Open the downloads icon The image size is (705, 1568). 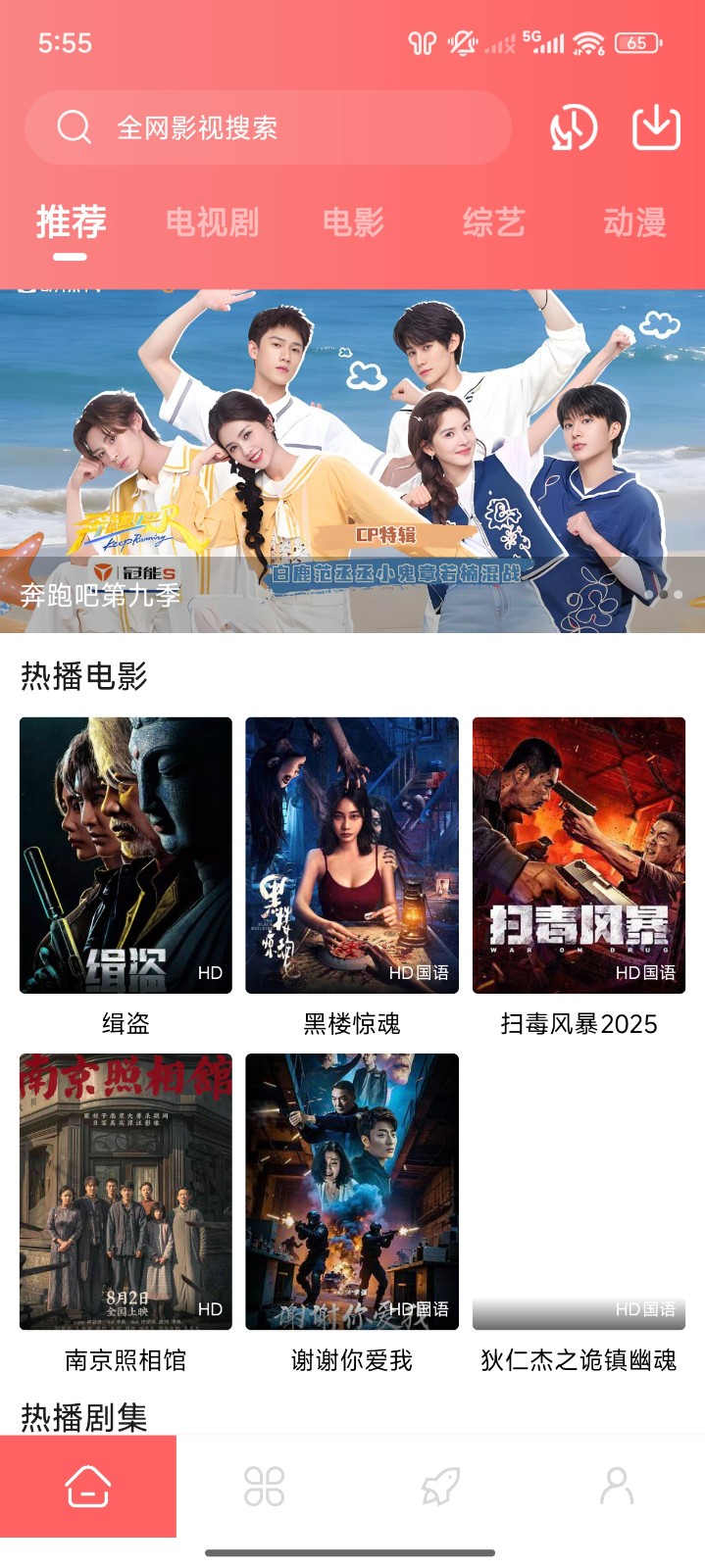tap(656, 127)
